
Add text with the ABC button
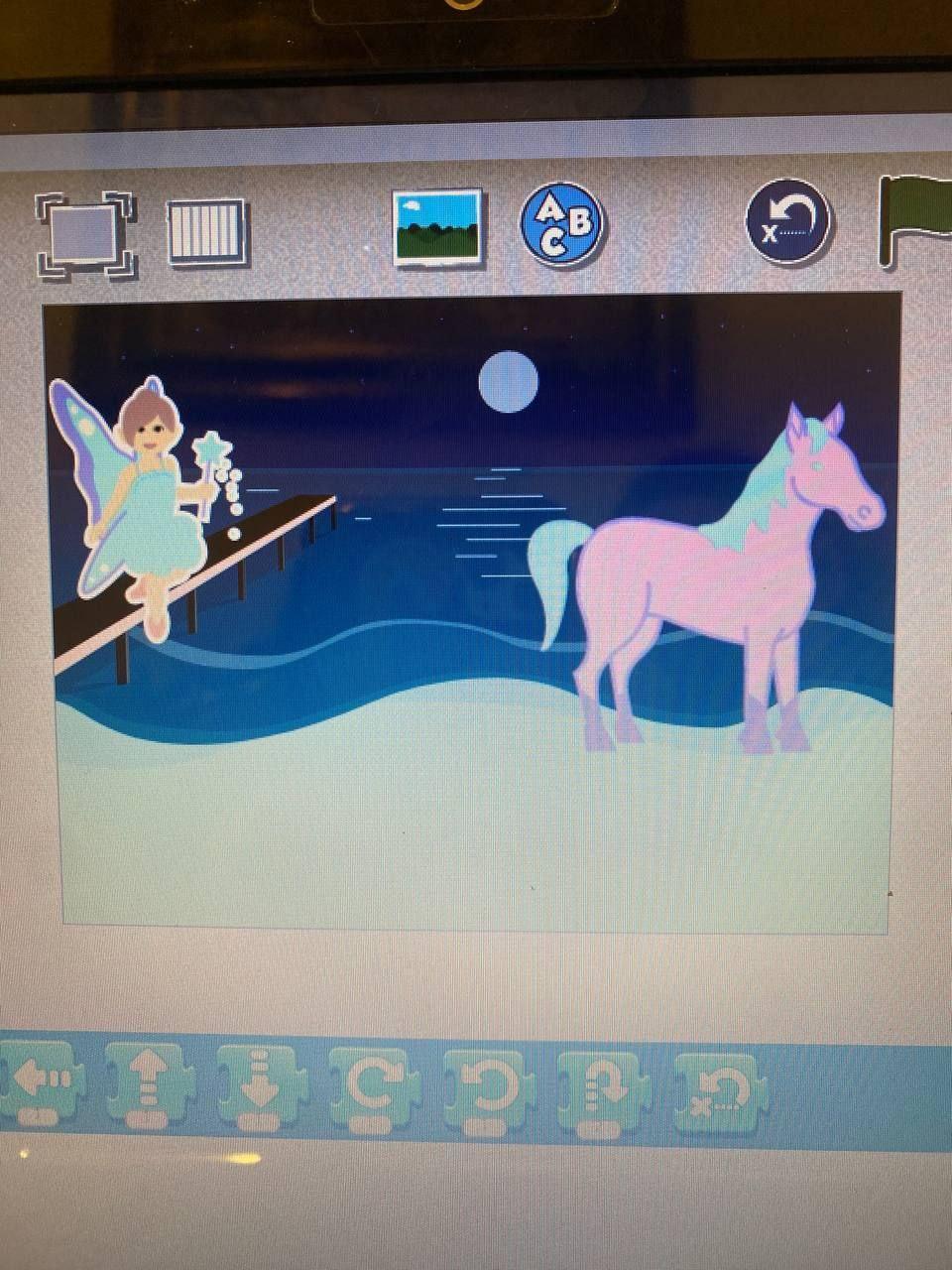pos(562,224)
